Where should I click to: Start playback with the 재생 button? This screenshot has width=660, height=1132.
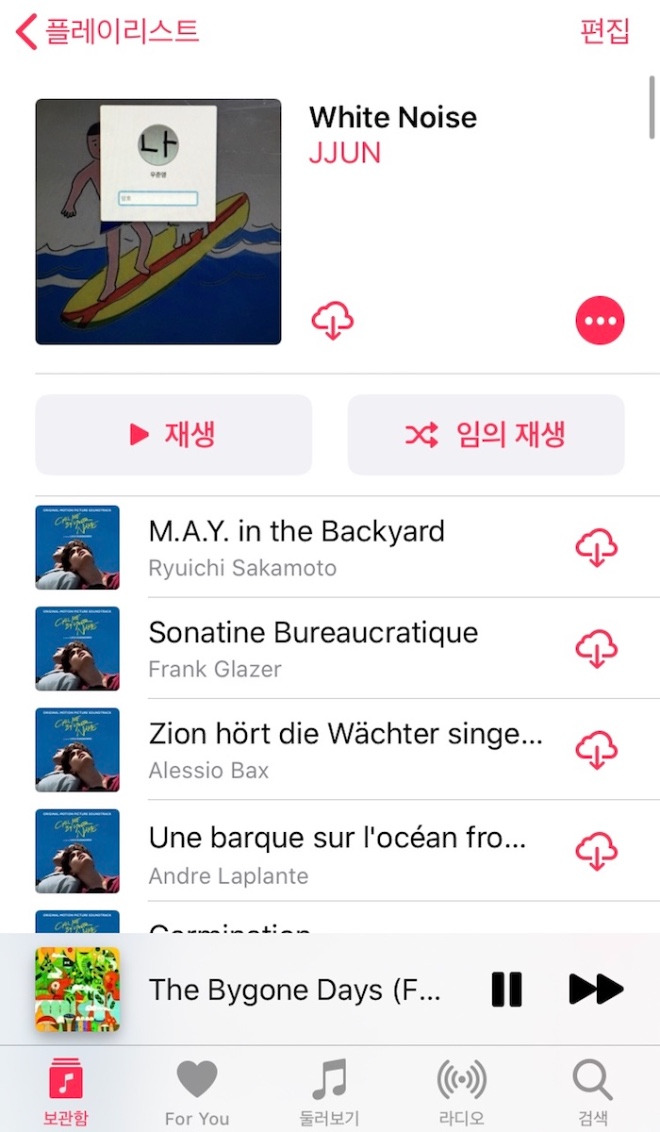(x=173, y=434)
